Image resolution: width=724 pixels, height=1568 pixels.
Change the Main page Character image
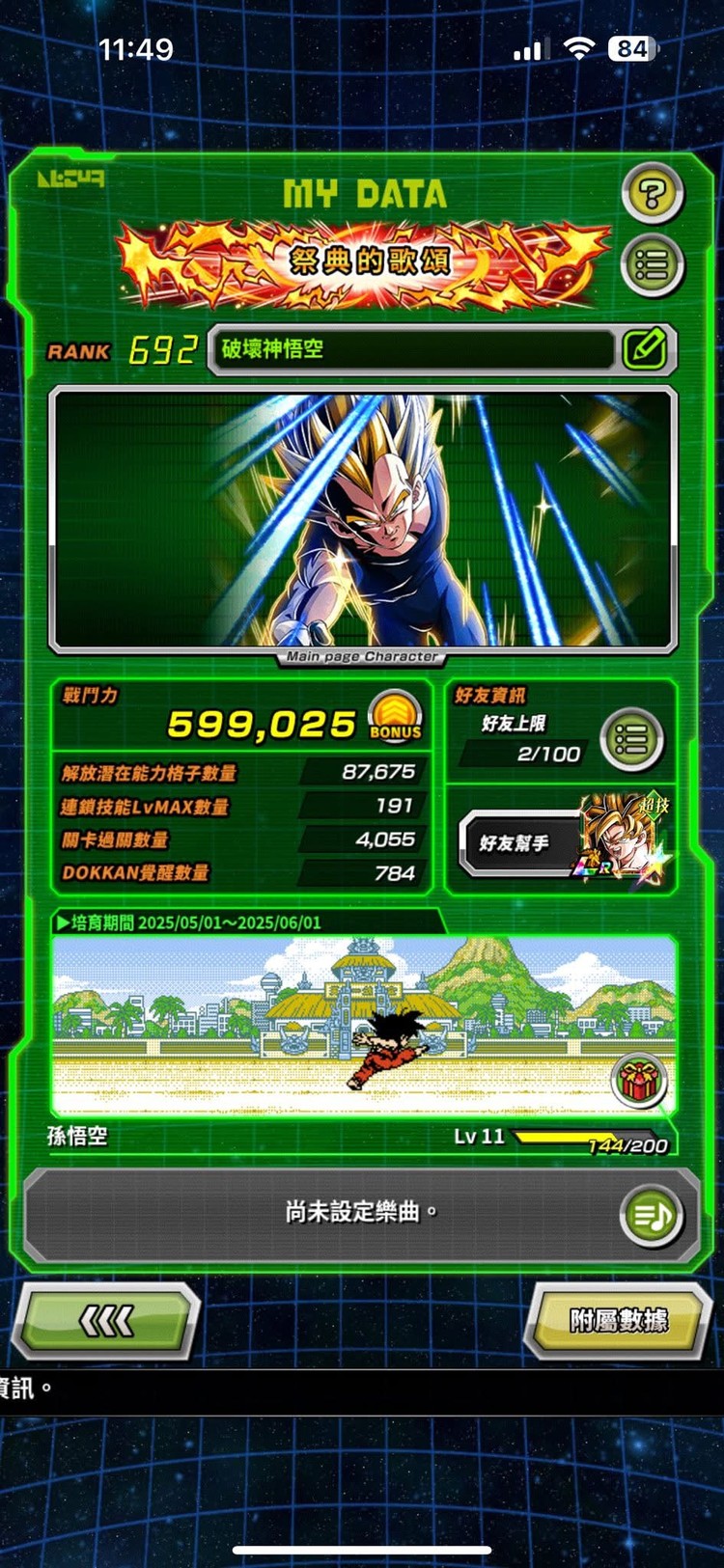coord(363,519)
